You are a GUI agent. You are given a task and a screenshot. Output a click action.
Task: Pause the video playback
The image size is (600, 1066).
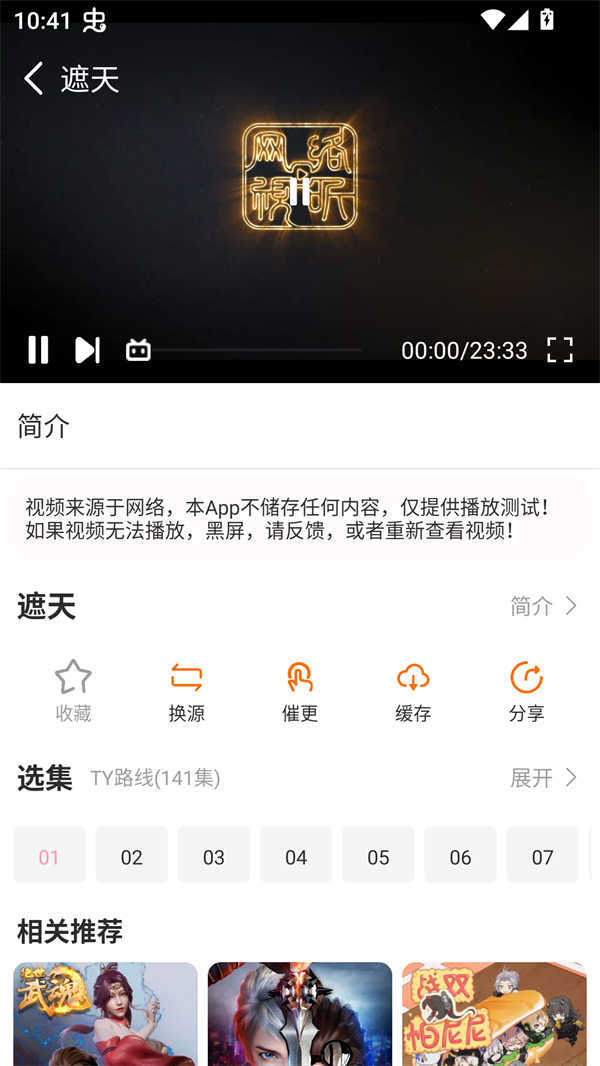click(x=38, y=349)
